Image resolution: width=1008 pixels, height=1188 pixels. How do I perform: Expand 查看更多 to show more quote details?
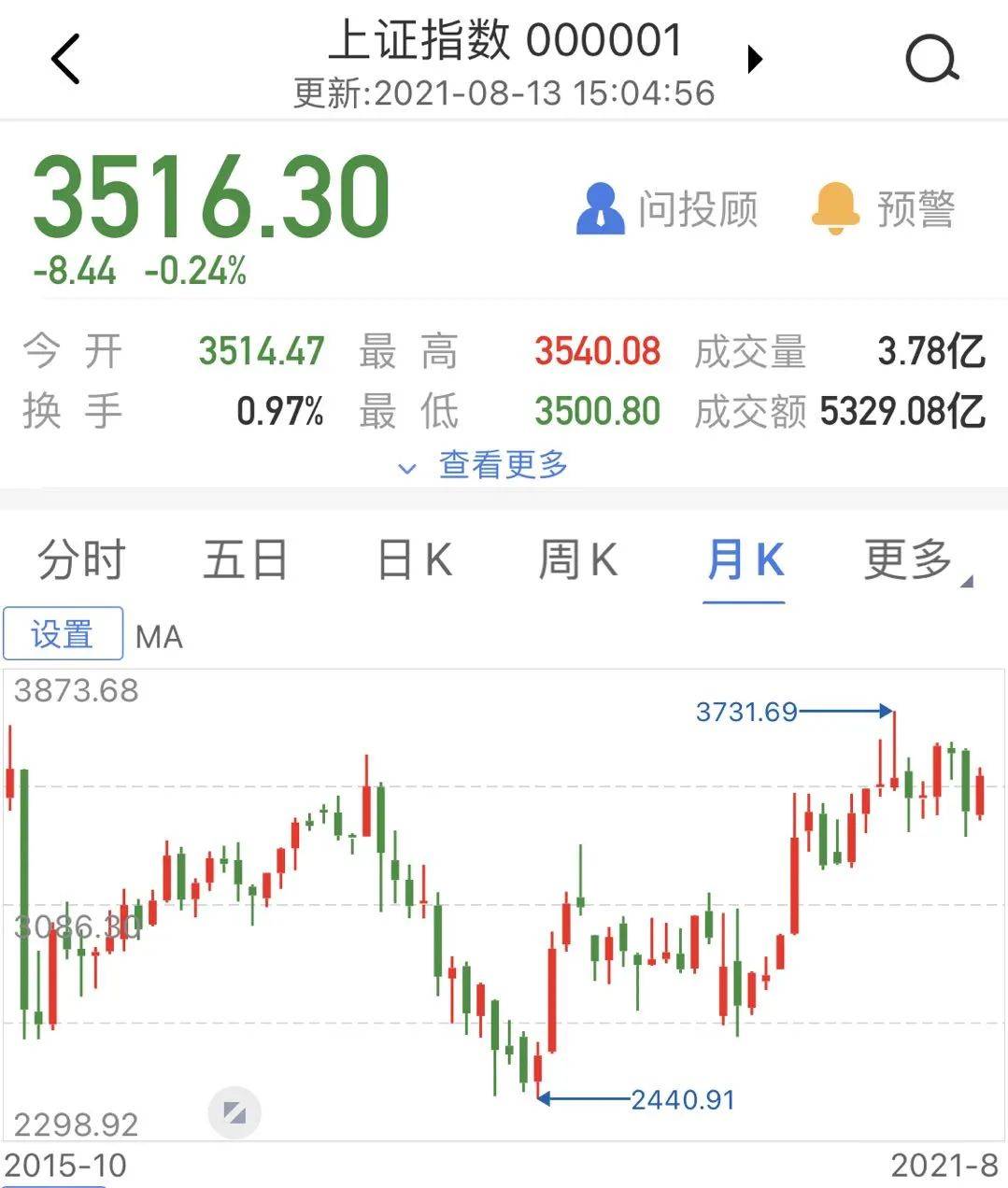click(502, 465)
